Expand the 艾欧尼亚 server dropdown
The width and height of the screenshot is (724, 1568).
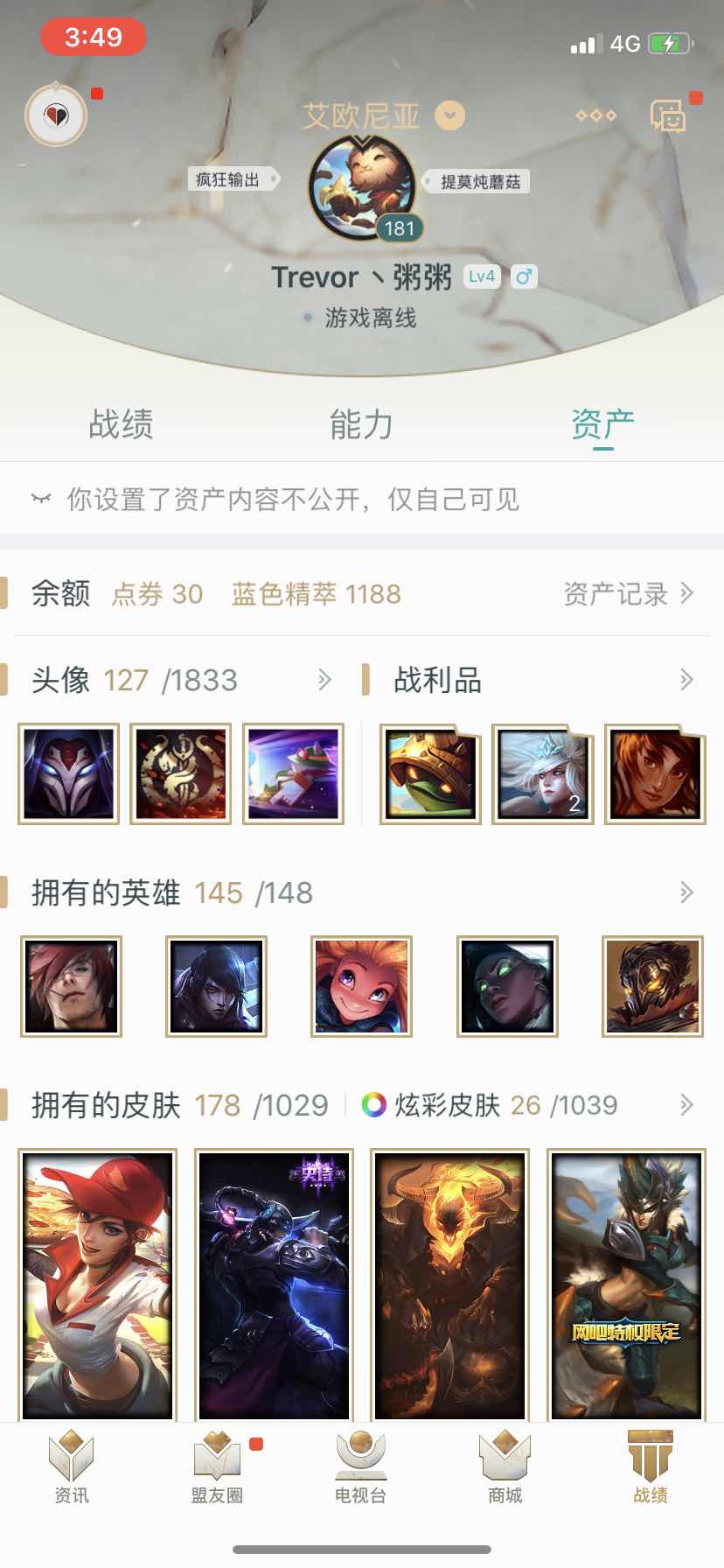(450, 115)
